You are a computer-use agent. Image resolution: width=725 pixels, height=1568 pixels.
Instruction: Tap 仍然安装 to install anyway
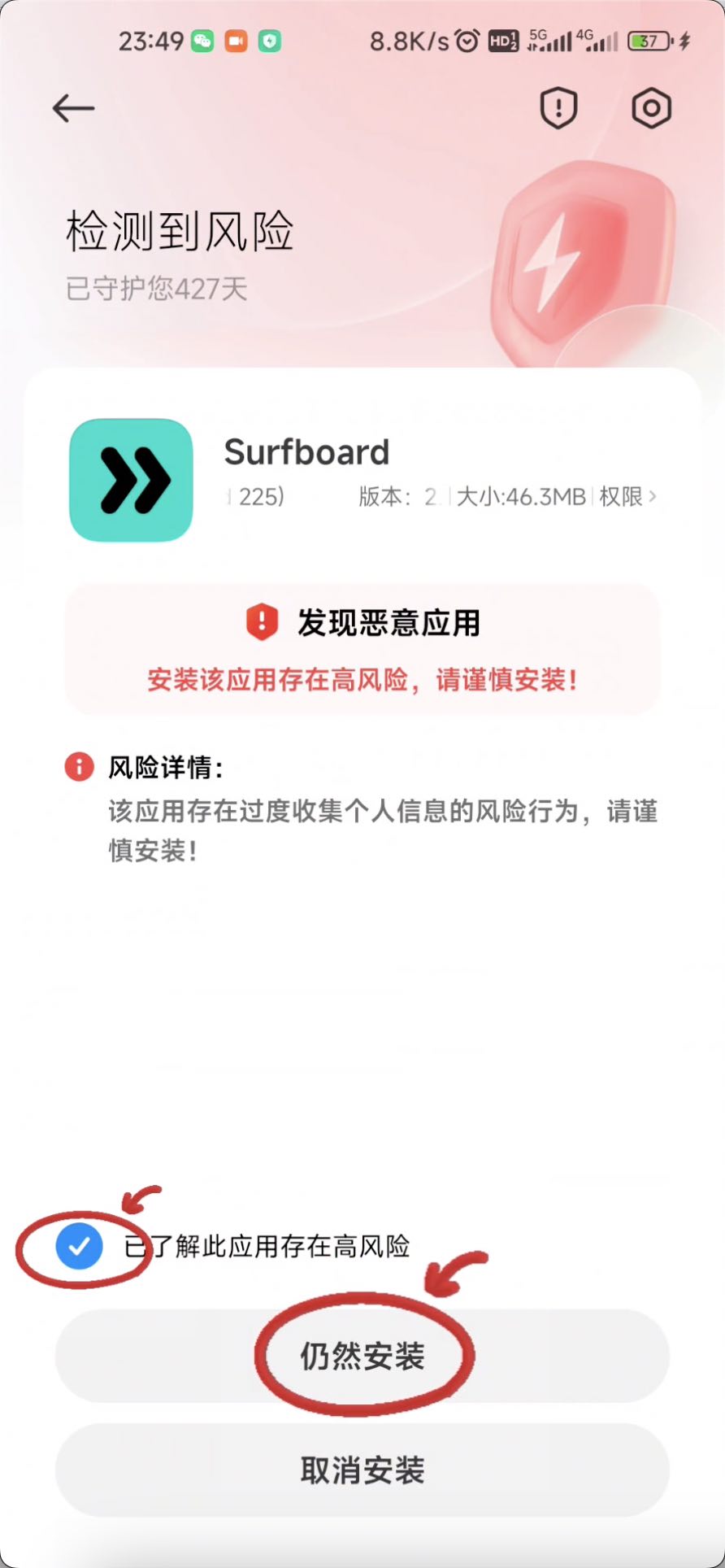(362, 1356)
